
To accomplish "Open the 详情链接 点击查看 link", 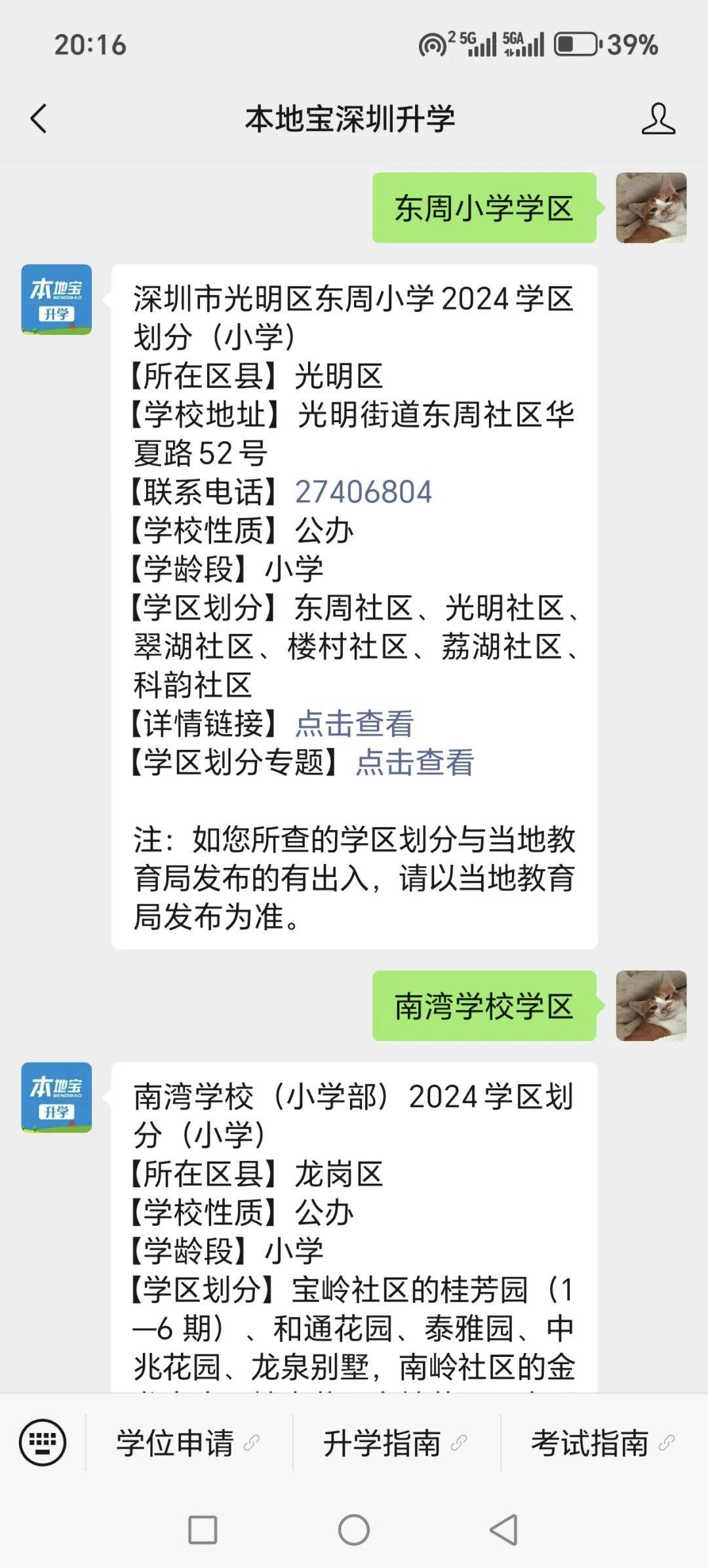I will [354, 724].
